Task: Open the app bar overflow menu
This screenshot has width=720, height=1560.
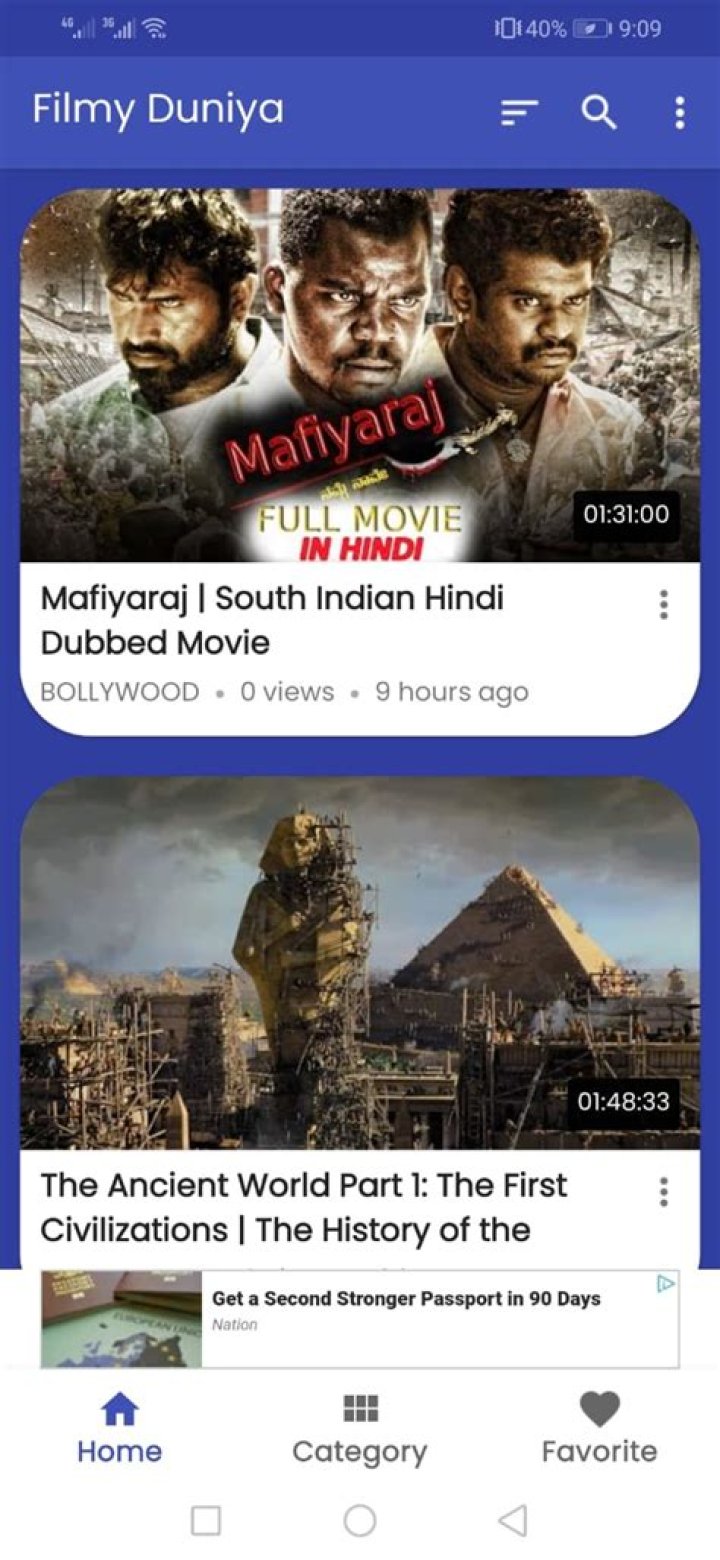Action: [679, 113]
